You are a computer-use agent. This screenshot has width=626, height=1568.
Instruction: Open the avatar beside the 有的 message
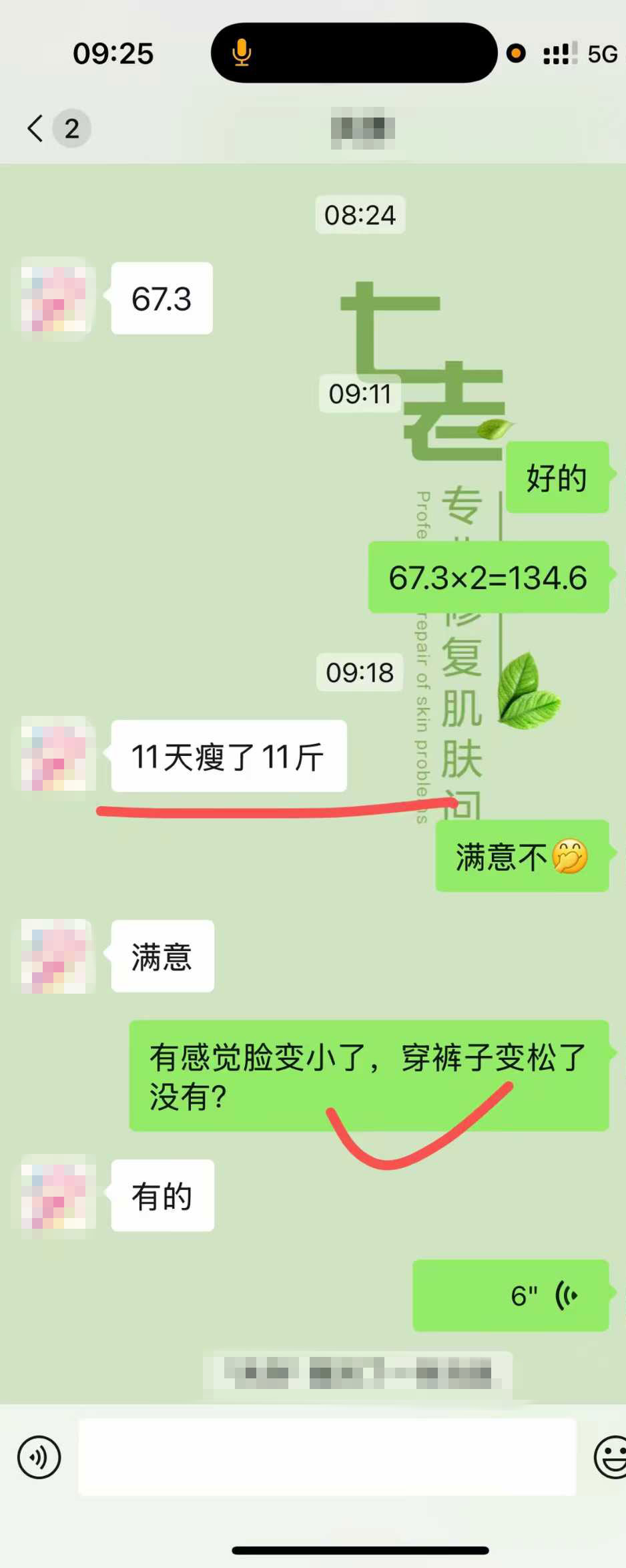point(55,1195)
